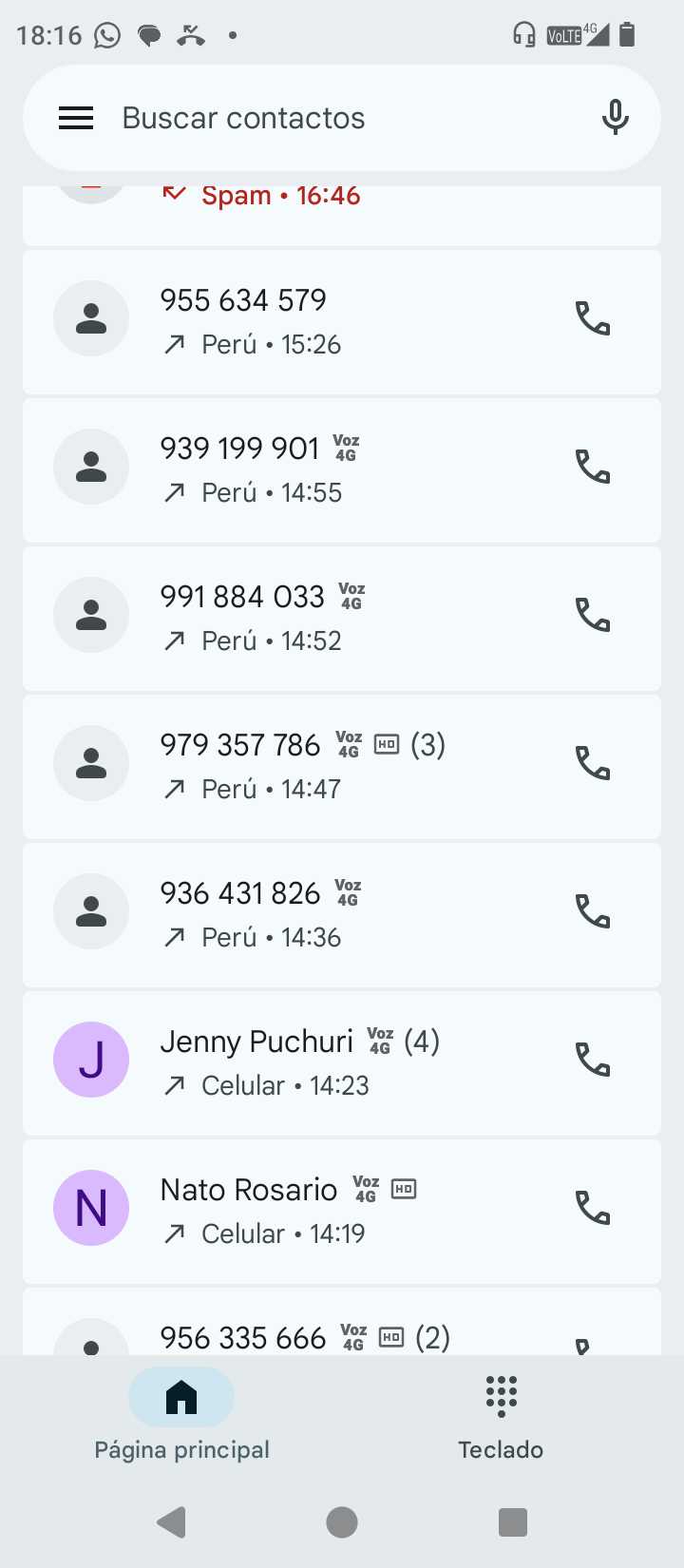Call back 991 884 033
This screenshot has height=1568, width=684.
coord(593,616)
